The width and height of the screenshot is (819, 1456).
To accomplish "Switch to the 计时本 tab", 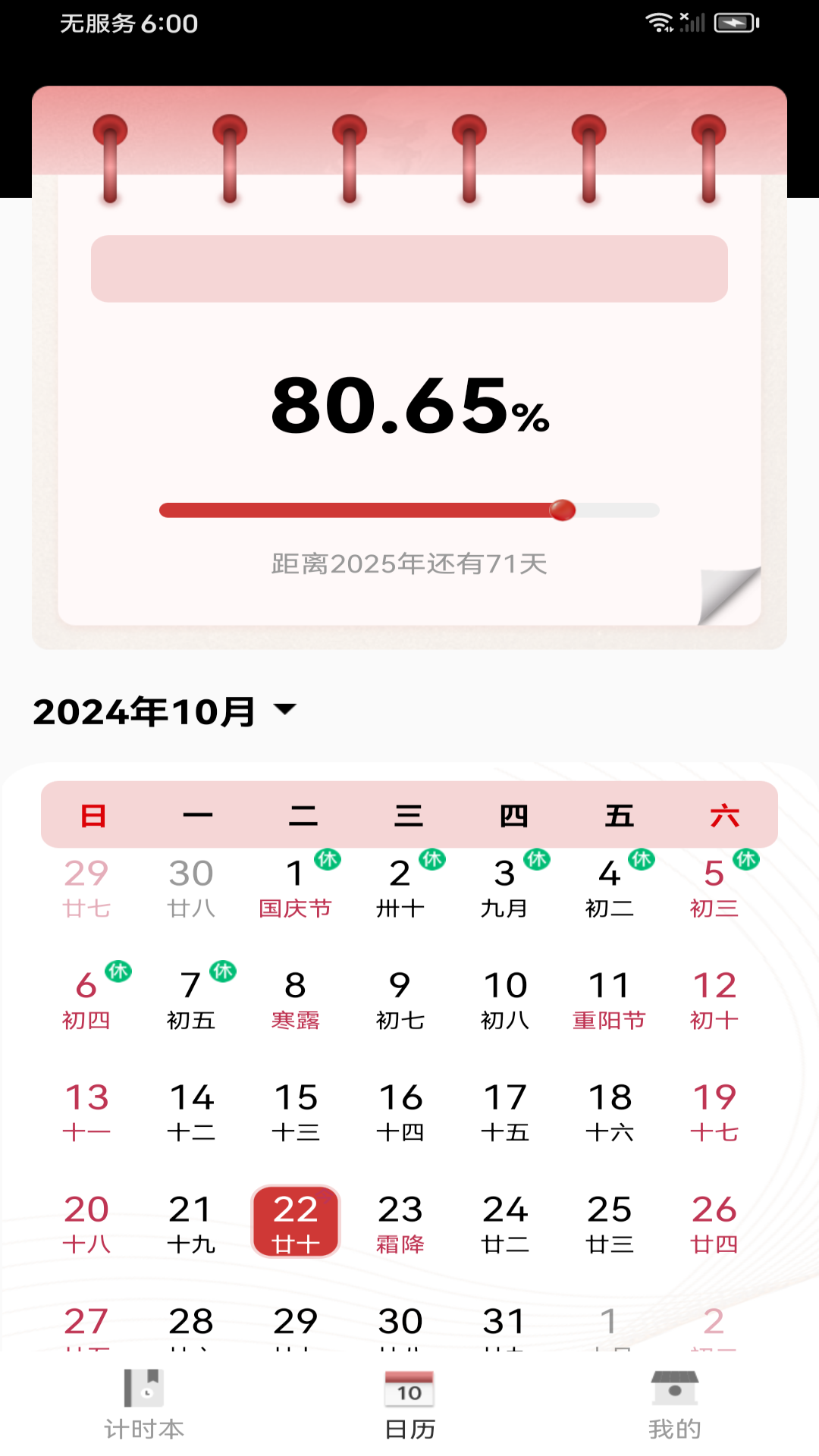I will point(144,1405).
